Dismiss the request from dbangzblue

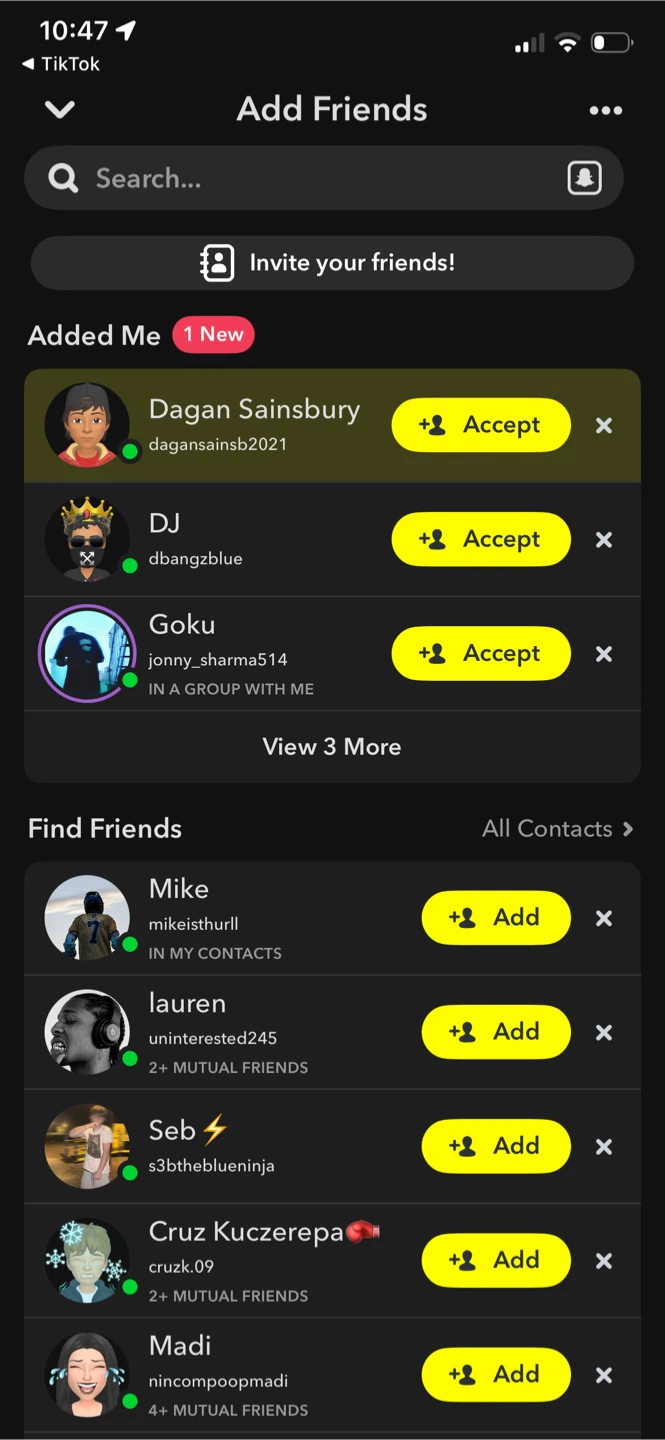point(604,539)
